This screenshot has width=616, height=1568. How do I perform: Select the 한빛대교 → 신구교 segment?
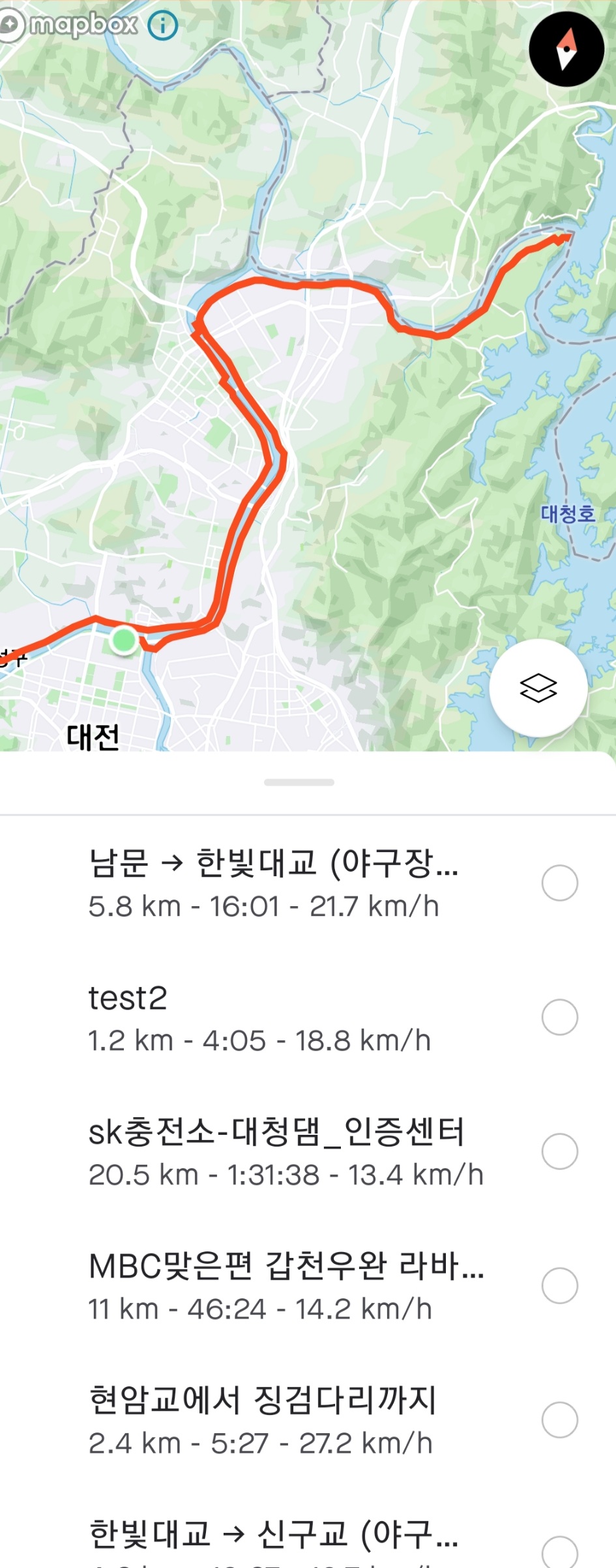coord(559,1552)
